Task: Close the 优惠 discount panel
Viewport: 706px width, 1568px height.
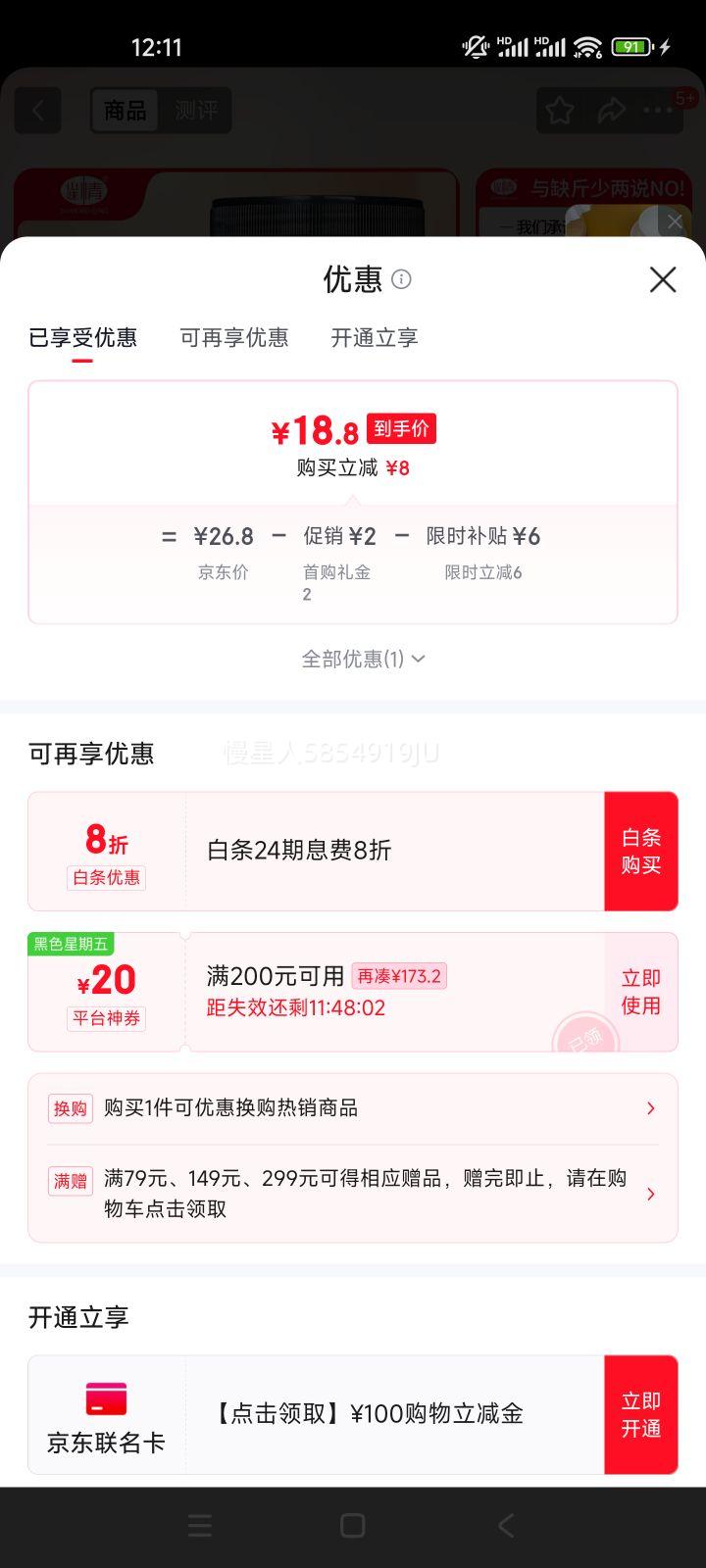Action: point(663,280)
